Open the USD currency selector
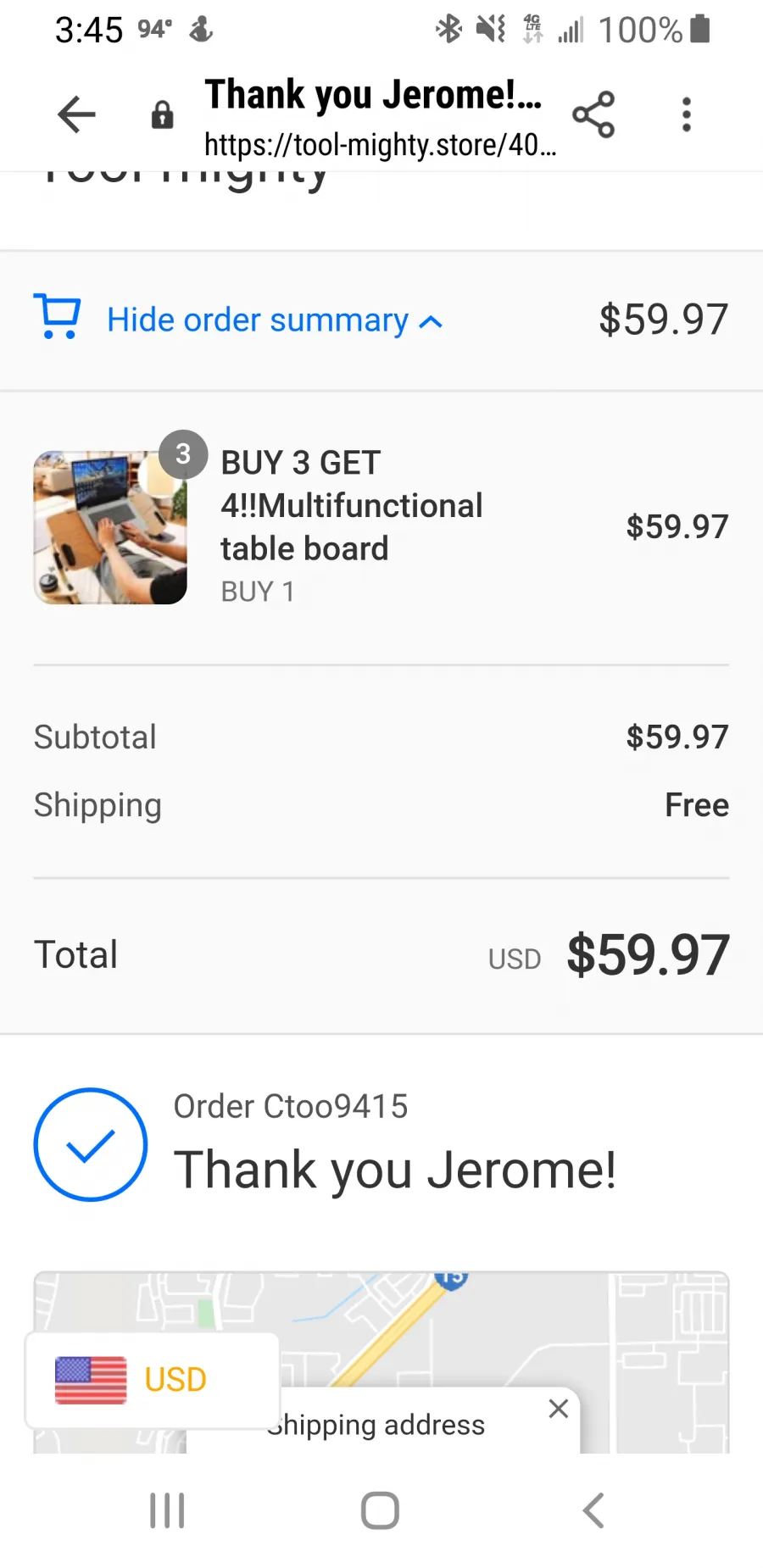 153,1380
